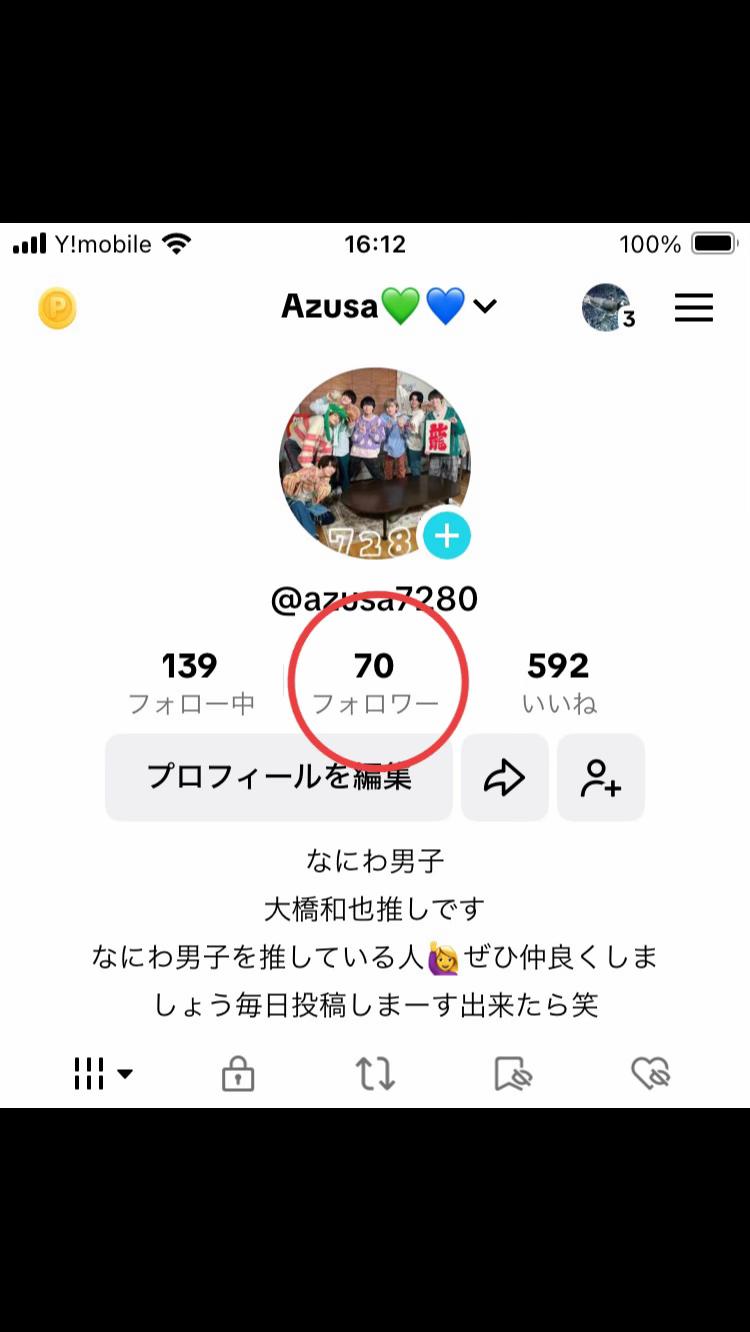Open the profile views avatar icon
This screenshot has width=750, height=1332.
click(x=606, y=307)
